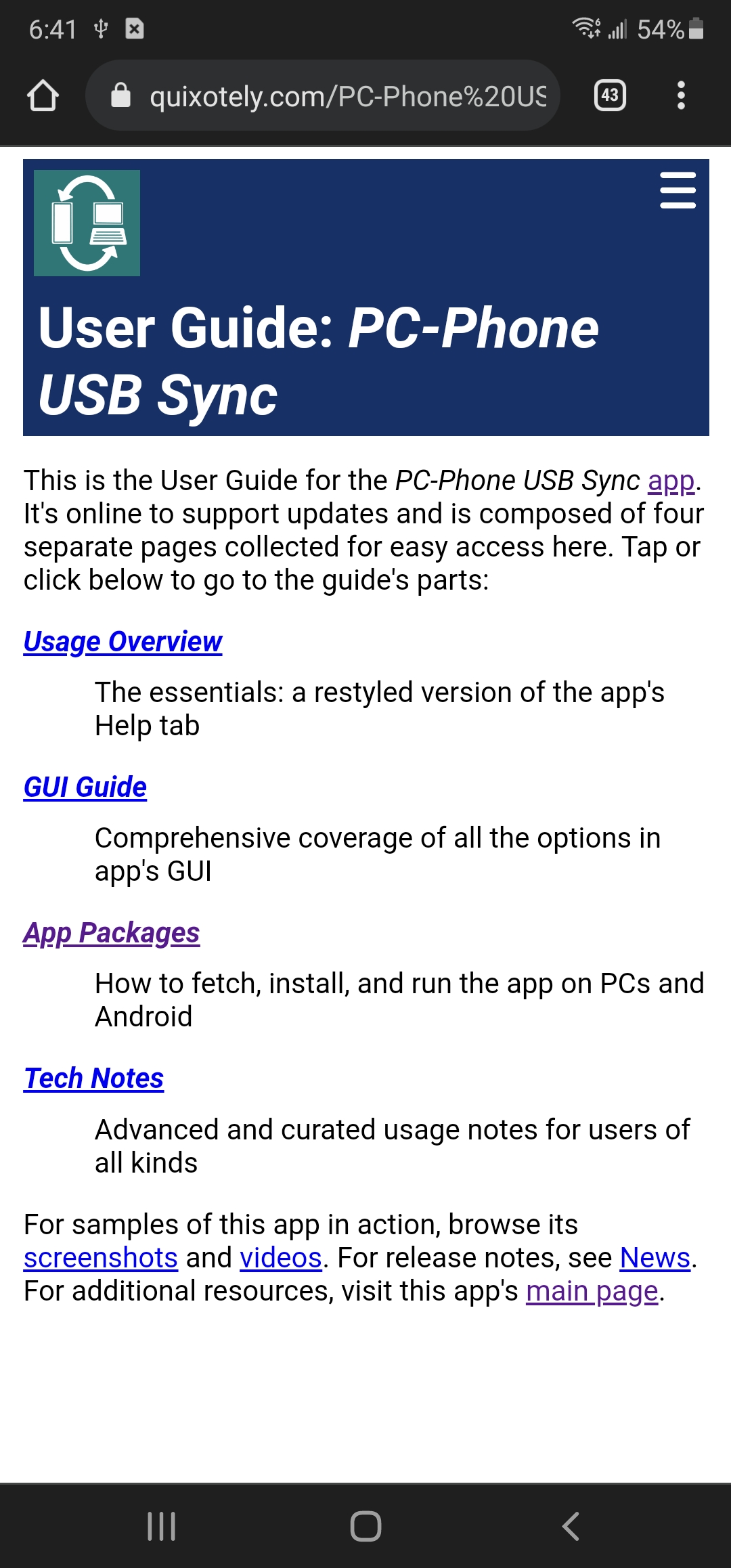Open the App Packages link
Screen dimensions: 731x1568
[112, 933]
